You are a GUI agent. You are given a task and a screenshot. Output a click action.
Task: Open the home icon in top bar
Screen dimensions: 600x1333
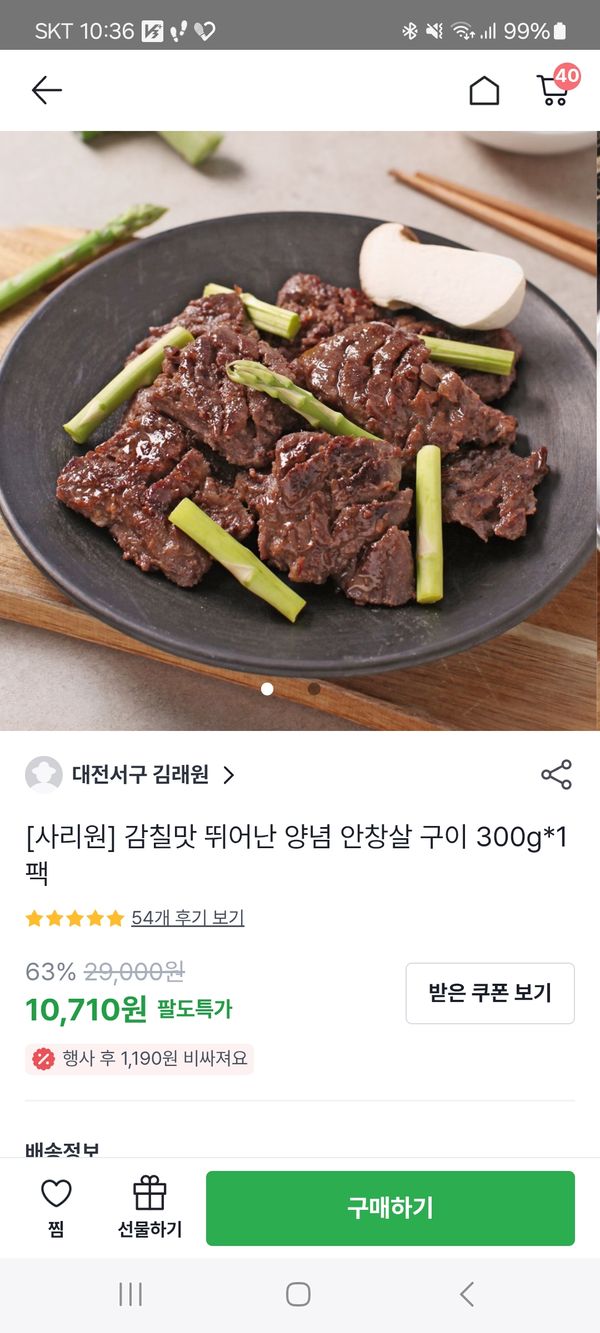tap(484, 91)
